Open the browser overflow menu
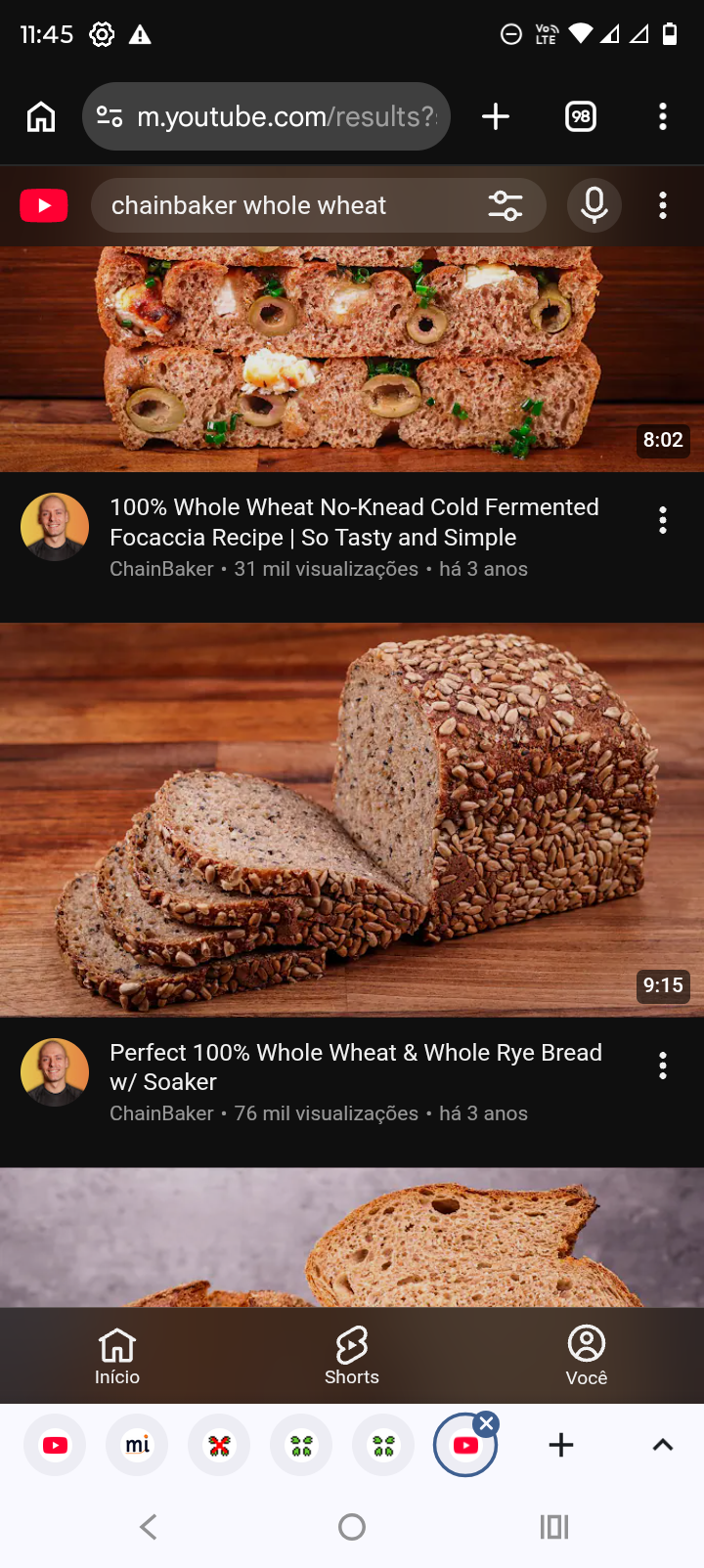 (x=663, y=116)
